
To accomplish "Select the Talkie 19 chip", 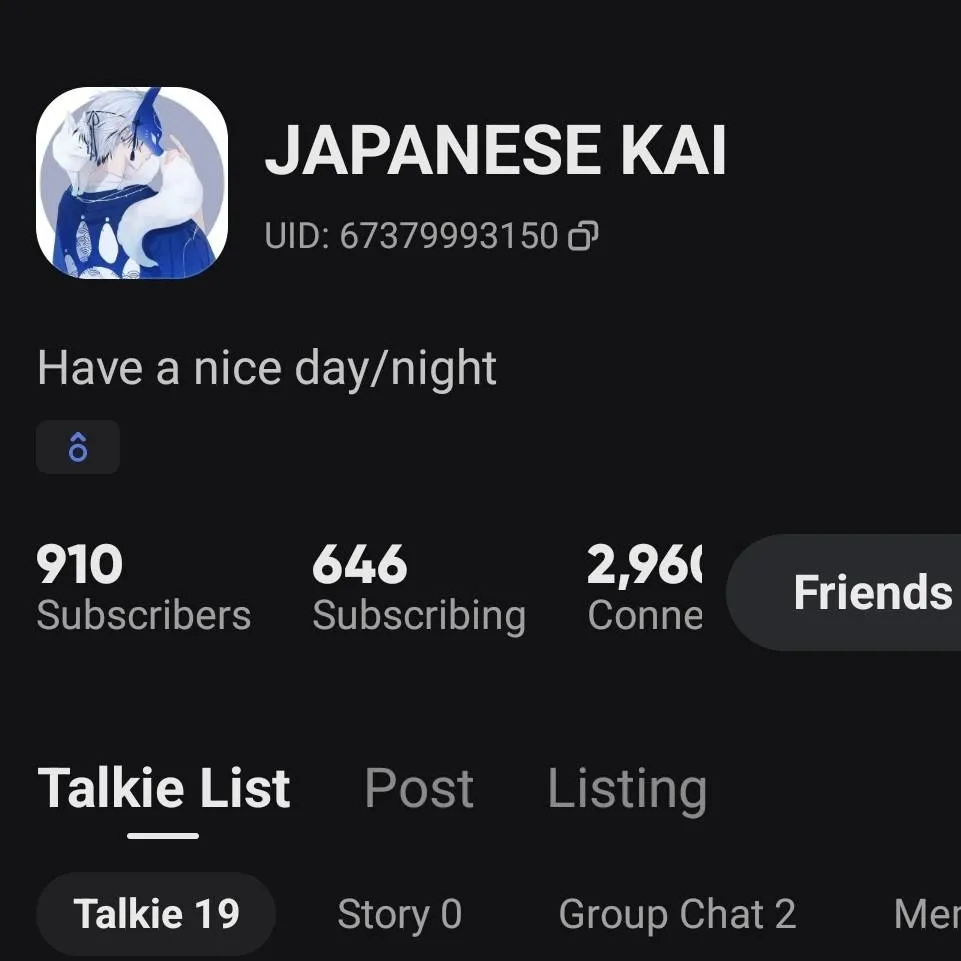I will (x=156, y=914).
